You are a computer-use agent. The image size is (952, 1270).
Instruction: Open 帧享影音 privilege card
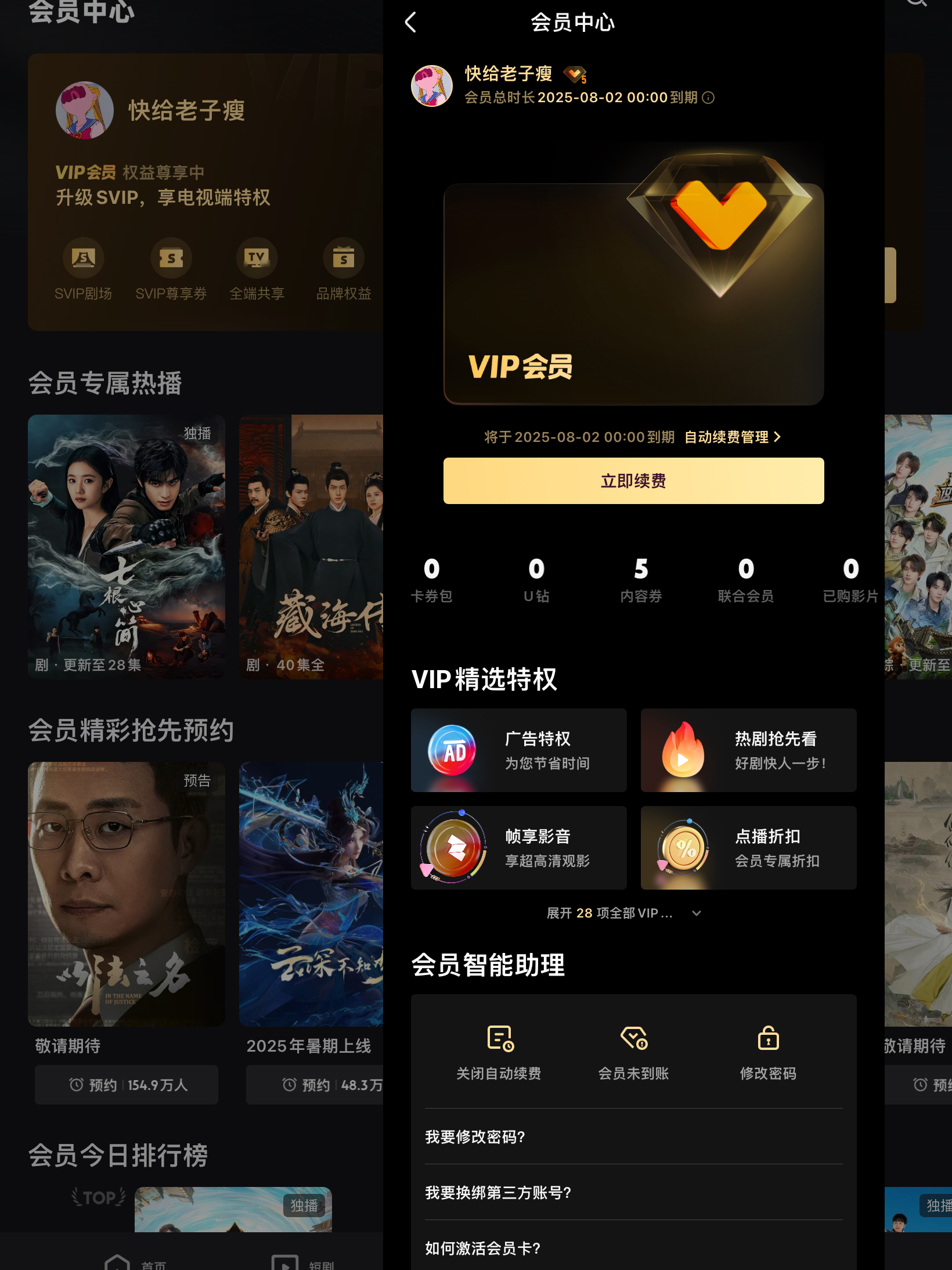(518, 848)
